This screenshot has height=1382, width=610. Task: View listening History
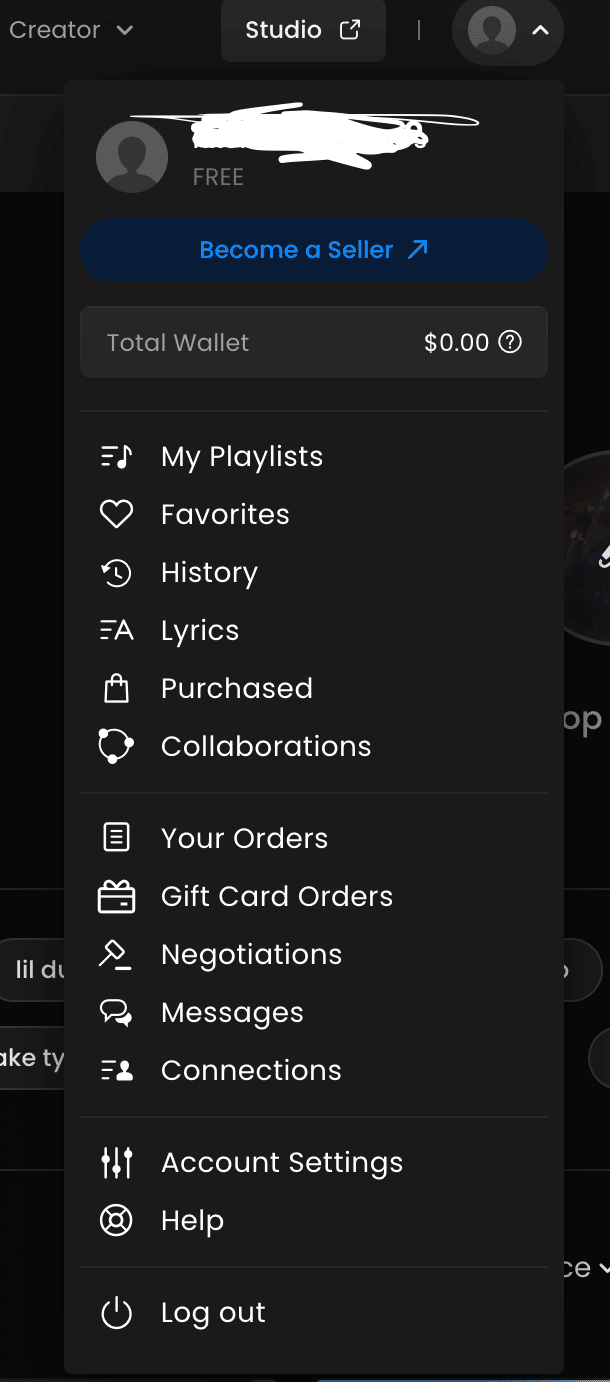(x=314, y=573)
